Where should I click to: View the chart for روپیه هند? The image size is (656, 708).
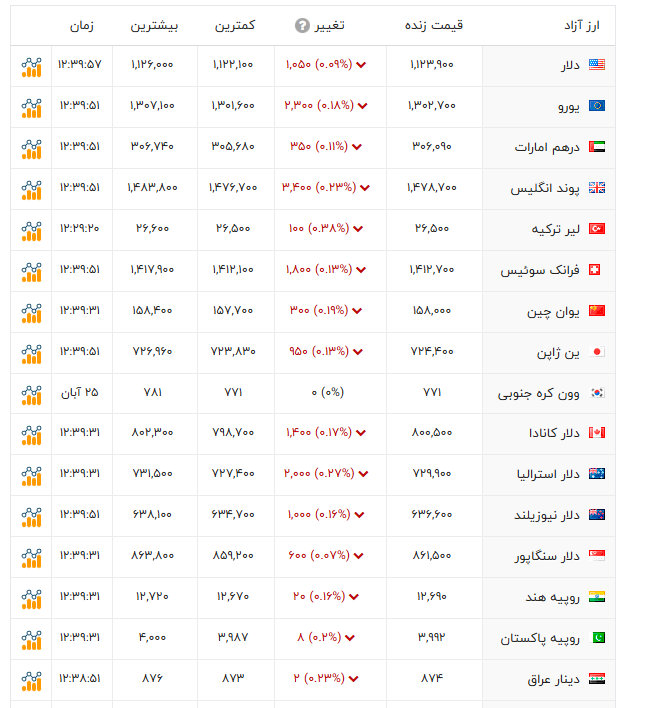[31, 599]
